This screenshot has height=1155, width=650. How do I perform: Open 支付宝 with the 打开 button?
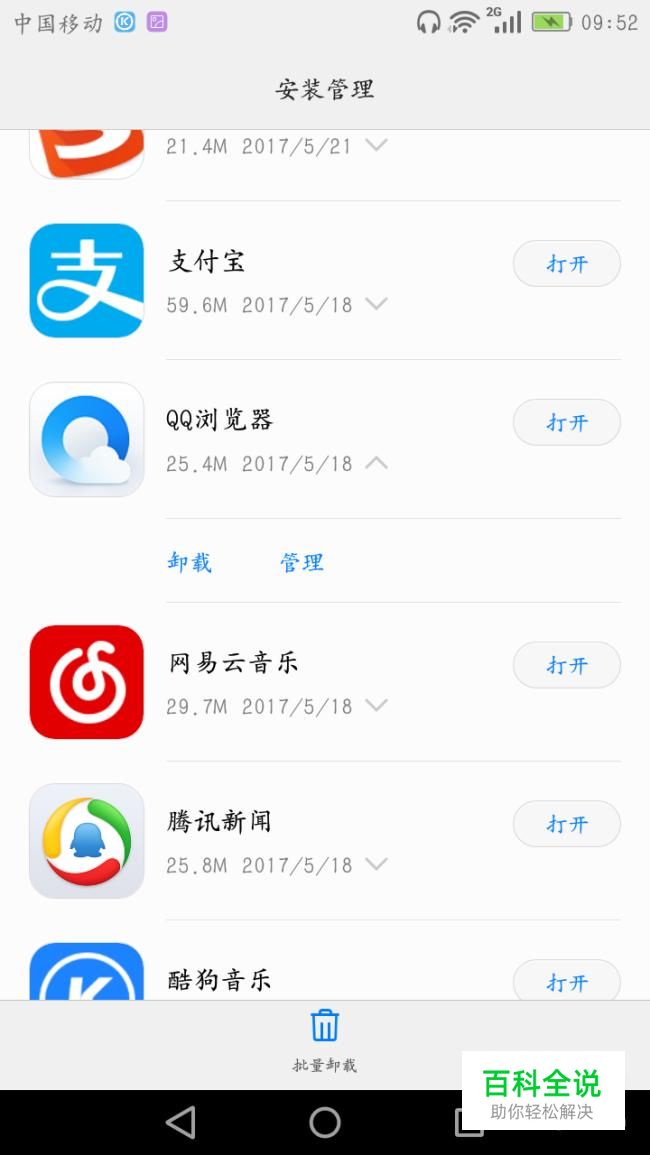point(566,264)
